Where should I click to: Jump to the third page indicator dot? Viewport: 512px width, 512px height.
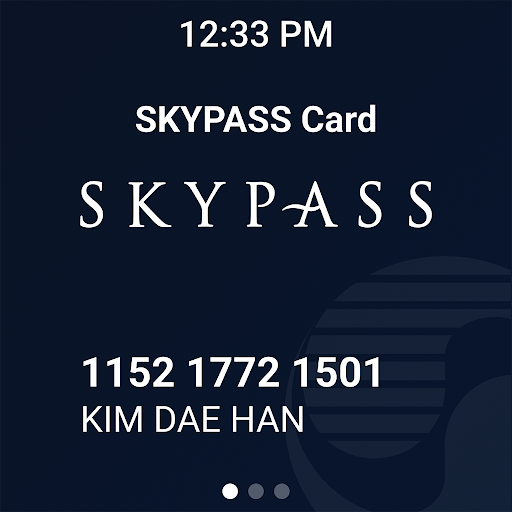(x=282, y=491)
